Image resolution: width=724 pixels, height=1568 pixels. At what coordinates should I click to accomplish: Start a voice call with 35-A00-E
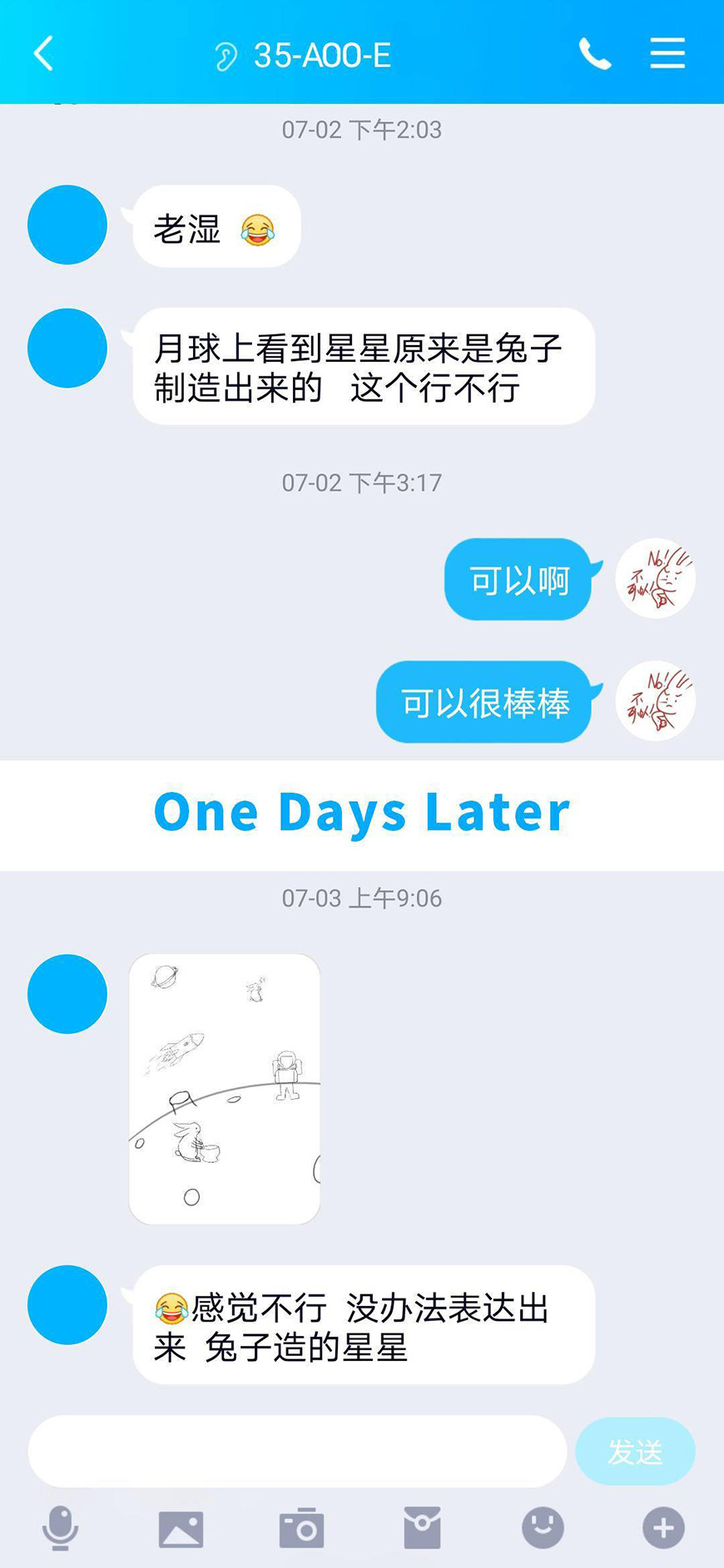coord(594,54)
